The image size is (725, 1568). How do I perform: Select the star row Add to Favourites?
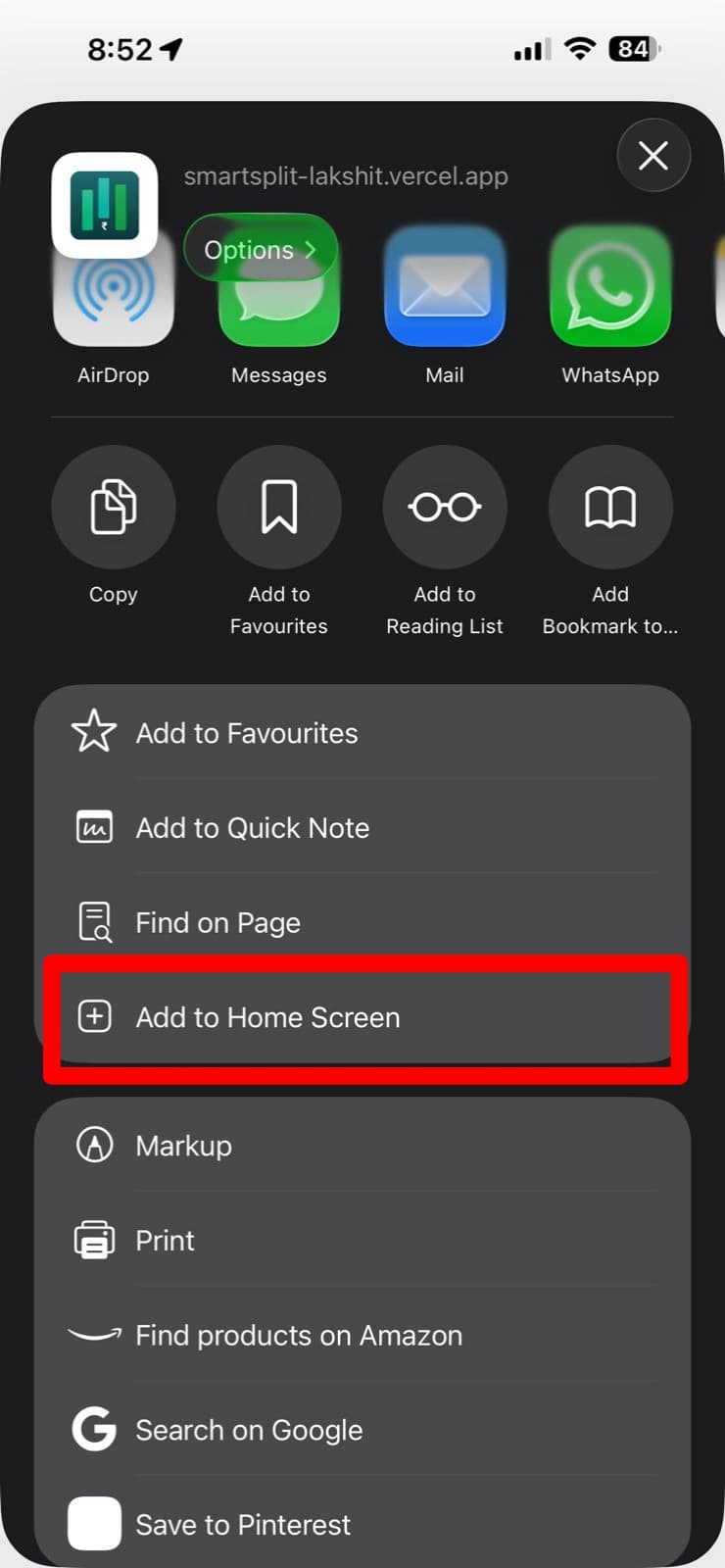[x=245, y=733]
